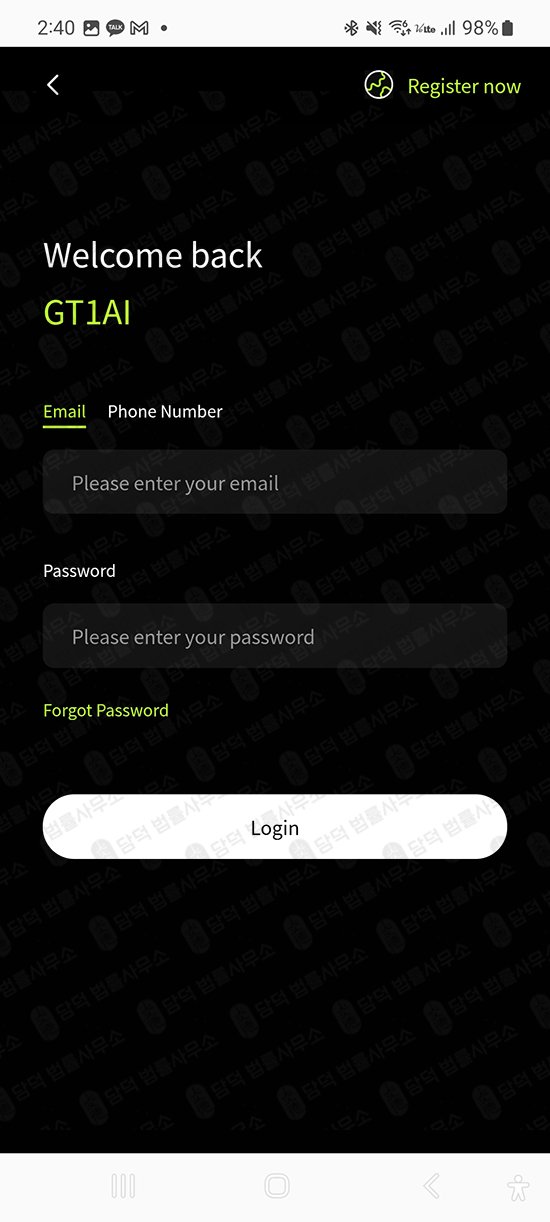Go back using the top-left arrow

point(54,86)
